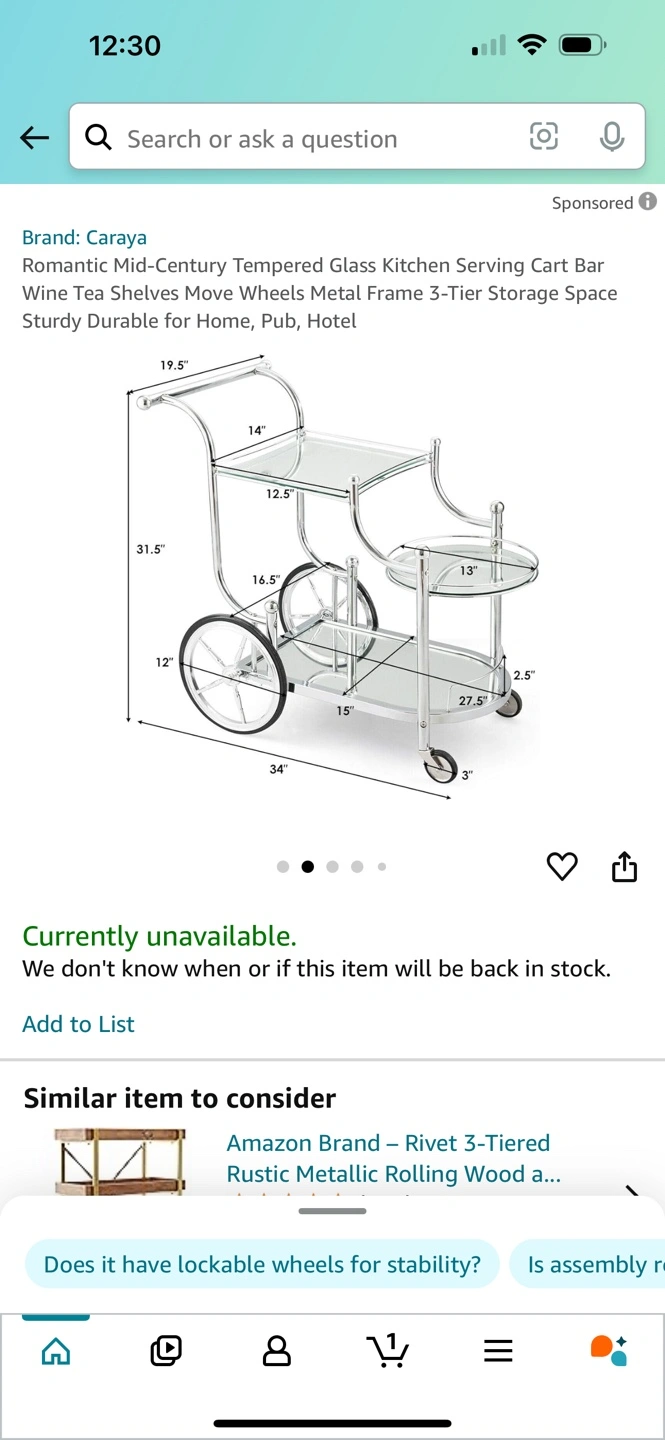
Task: Open the Rufus AI assistant tab
Action: (608, 1352)
